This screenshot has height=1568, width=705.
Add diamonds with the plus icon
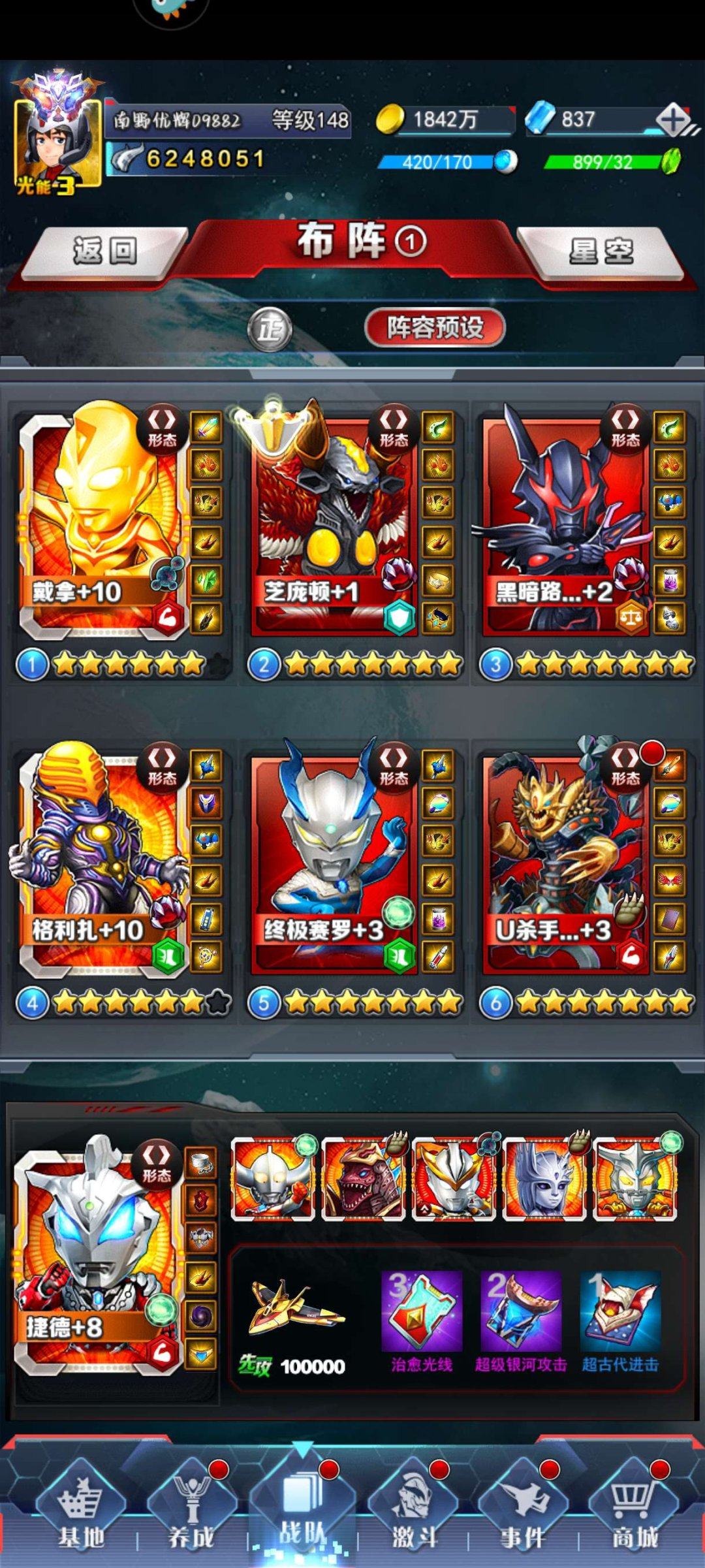pyautogui.click(x=672, y=120)
